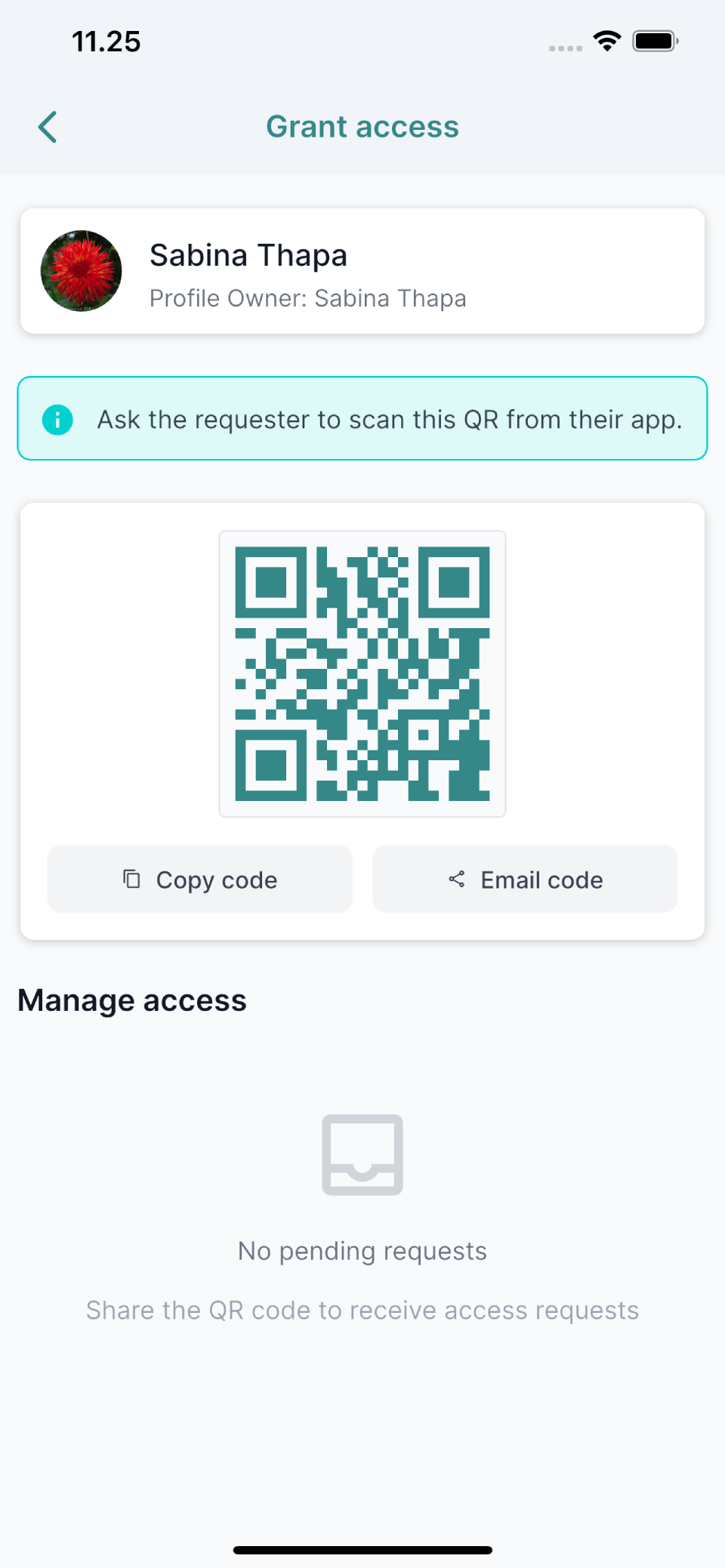Screen dimensions: 725x1568
Task: Tap the Wi-Fi icon in status bar
Action: pyautogui.click(x=606, y=41)
